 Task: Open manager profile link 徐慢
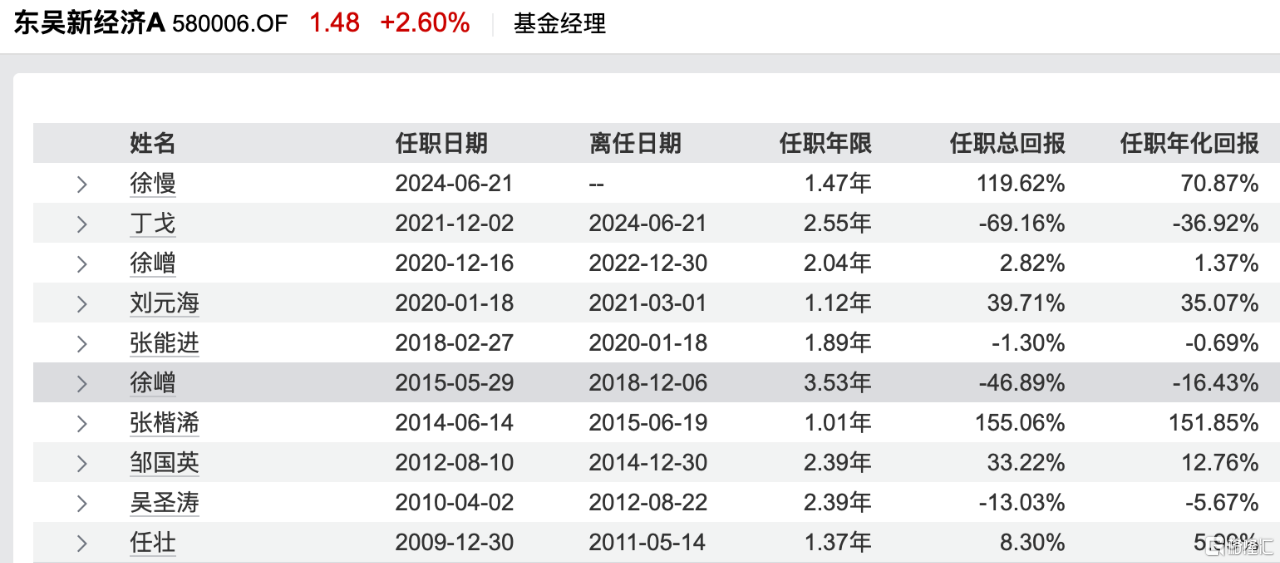pyautogui.click(x=152, y=184)
